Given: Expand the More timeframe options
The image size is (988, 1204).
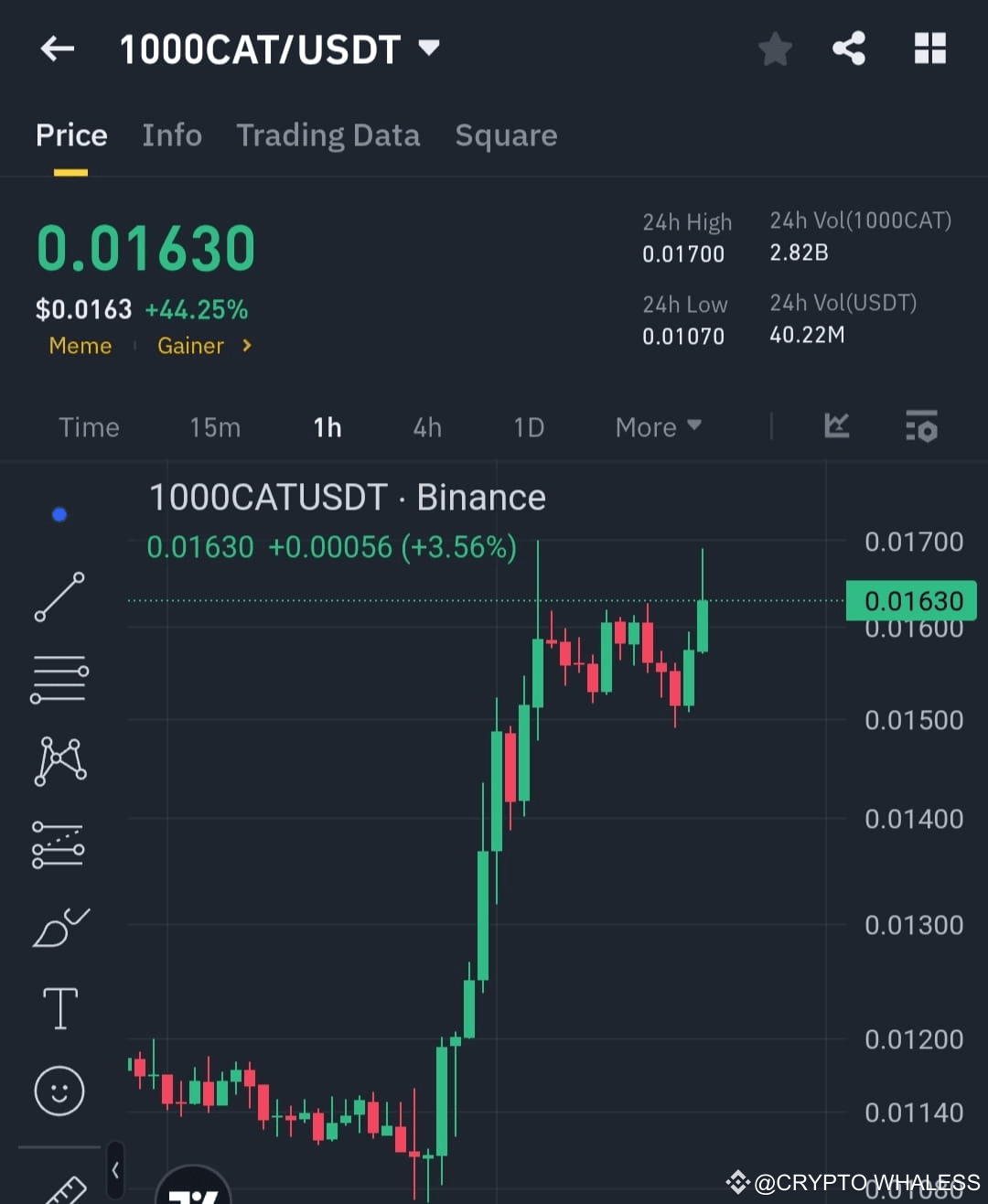Looking at the screenshot, I should click(657, 426).
